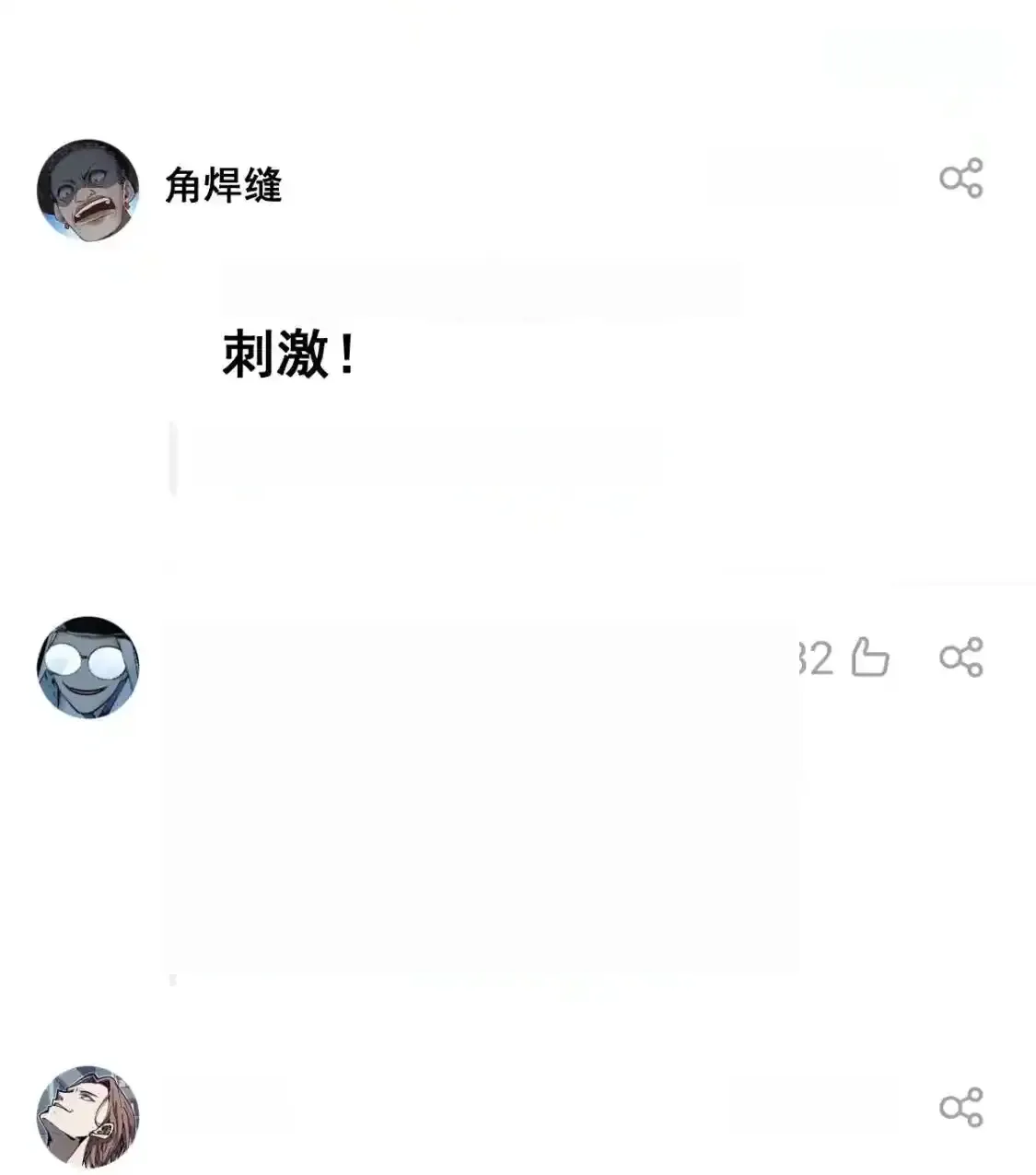
Task: Open the glasses avatar user's profile
Action: pyautogui.click(x=87, y=668)
